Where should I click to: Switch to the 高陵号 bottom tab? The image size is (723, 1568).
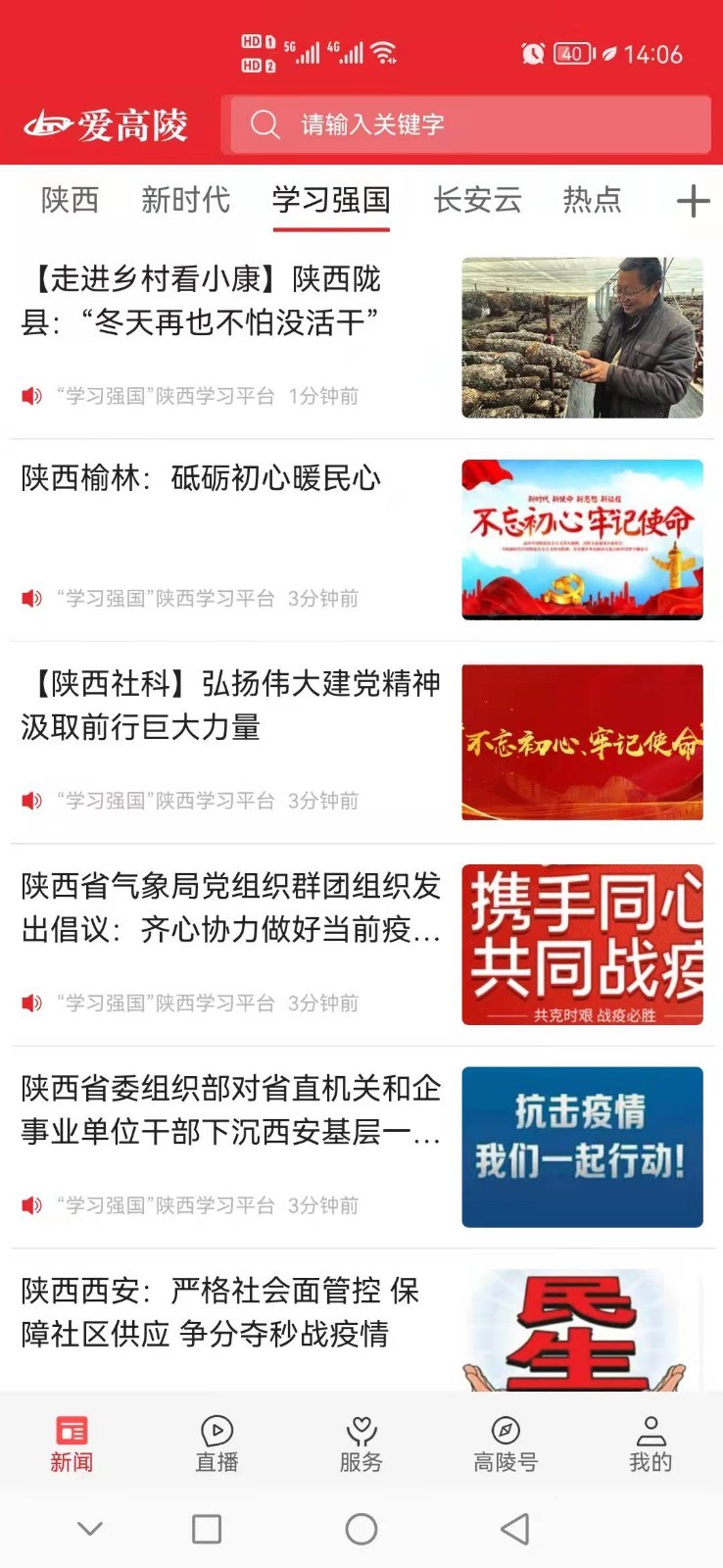click(506, 1444)
